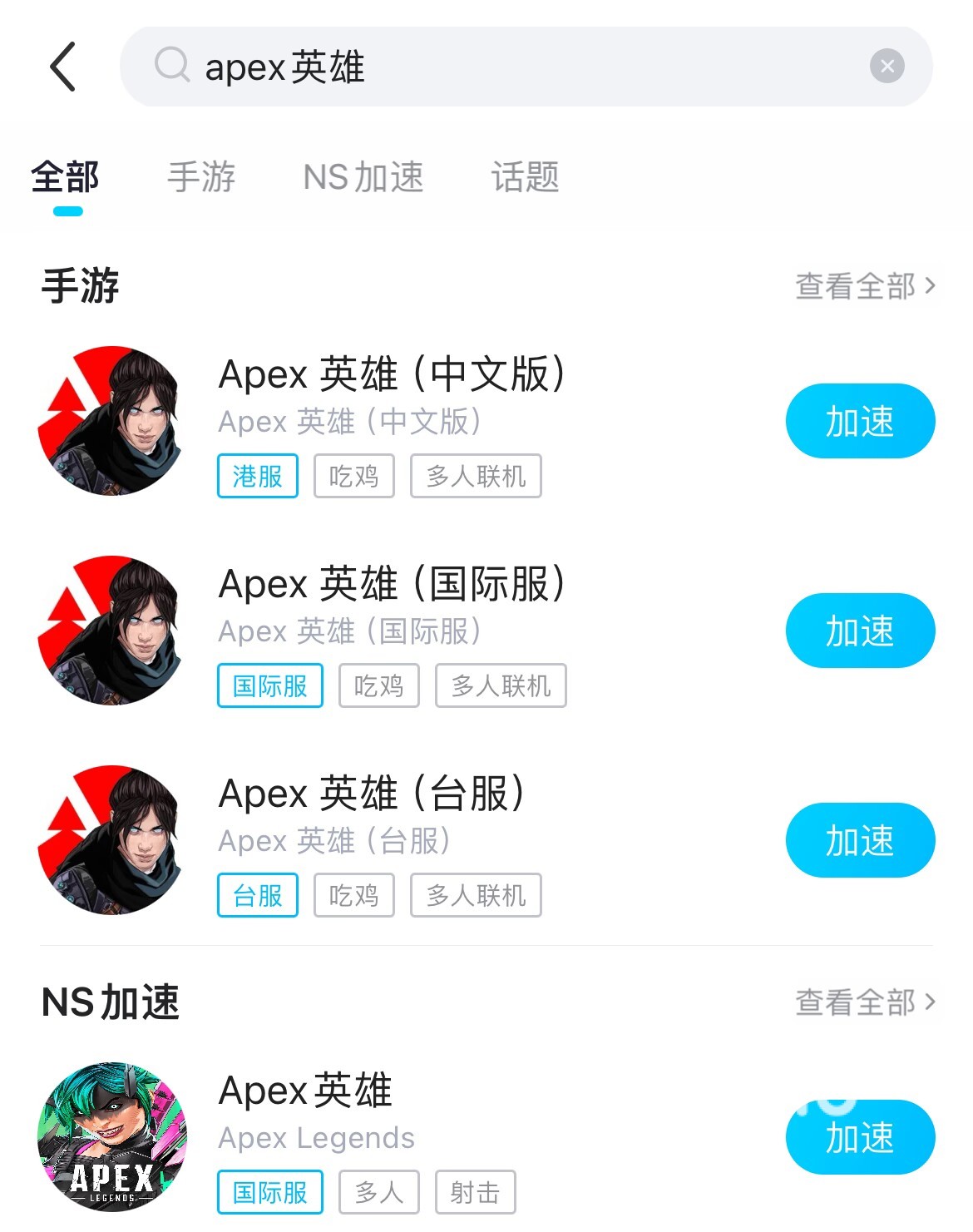
Task: Tap 加速 for Apex 英雄 (中文版)
Action: (x=860, y=421)
